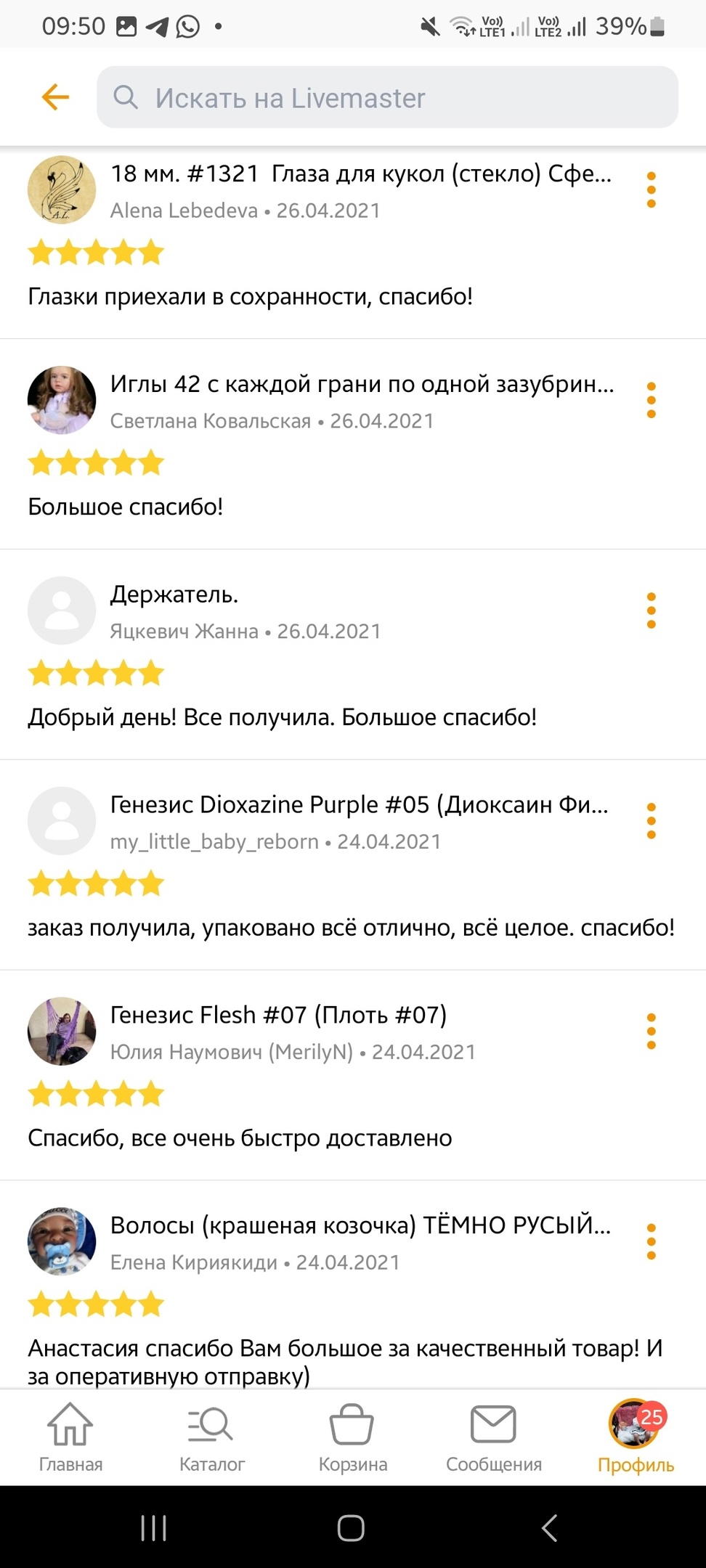View Светлана Ковальская's avatar
Image resolution: width=706 pixels, height=1568 pixels.
(x=62, y=400)
